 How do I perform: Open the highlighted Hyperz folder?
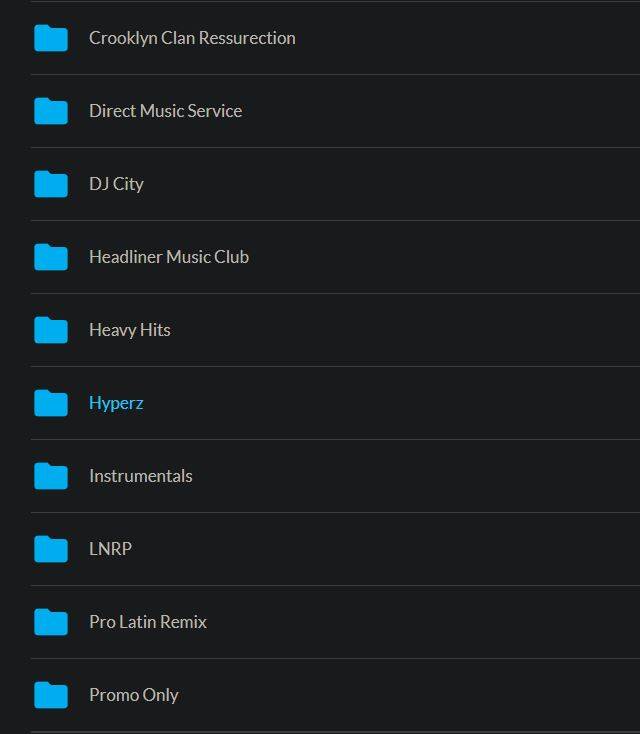click(x=116, y=403)
